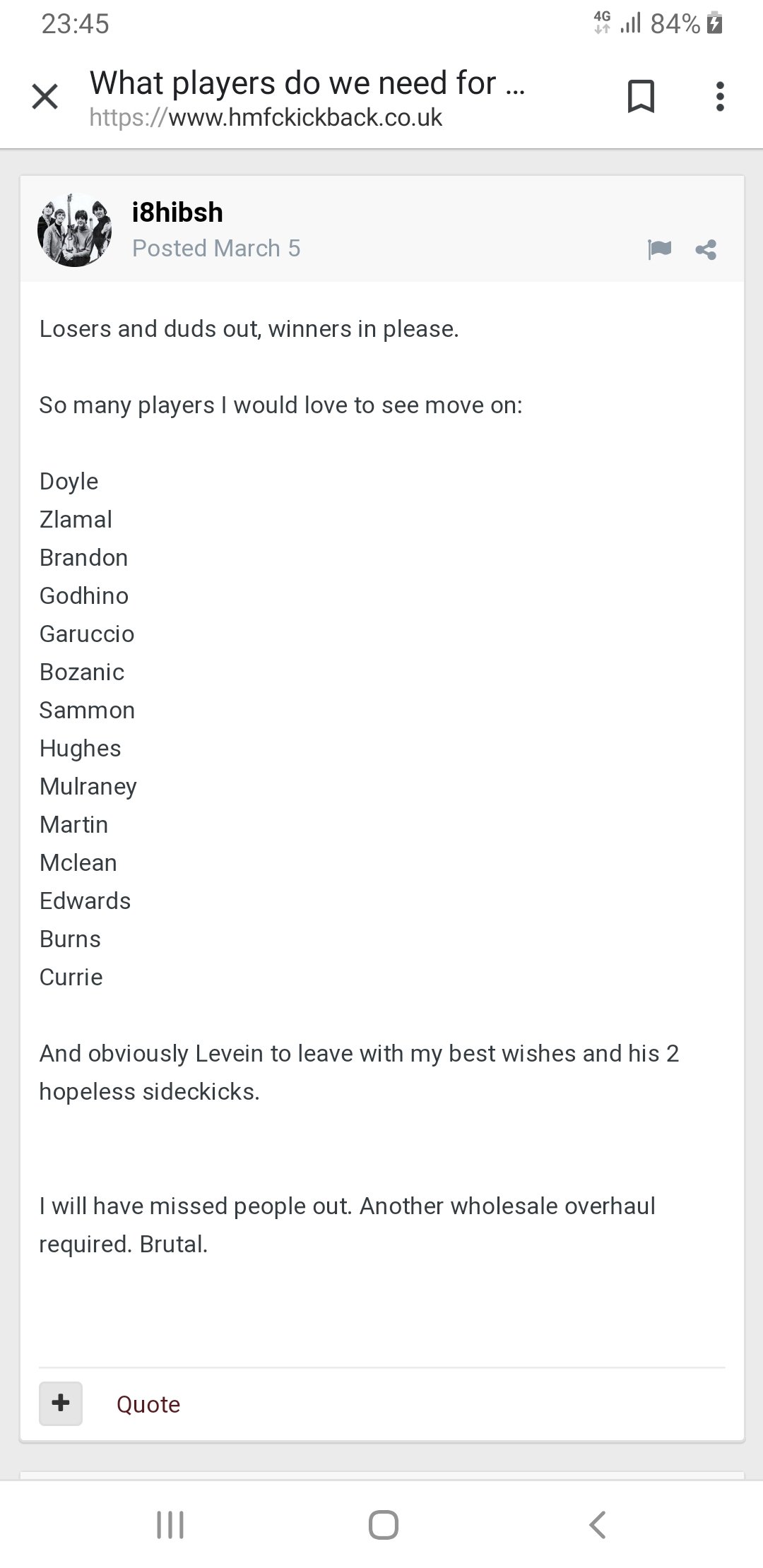Screen dimensions: 763x1568
Task: Open the three-dot overflow menu
Action: [x=720, y=97]
